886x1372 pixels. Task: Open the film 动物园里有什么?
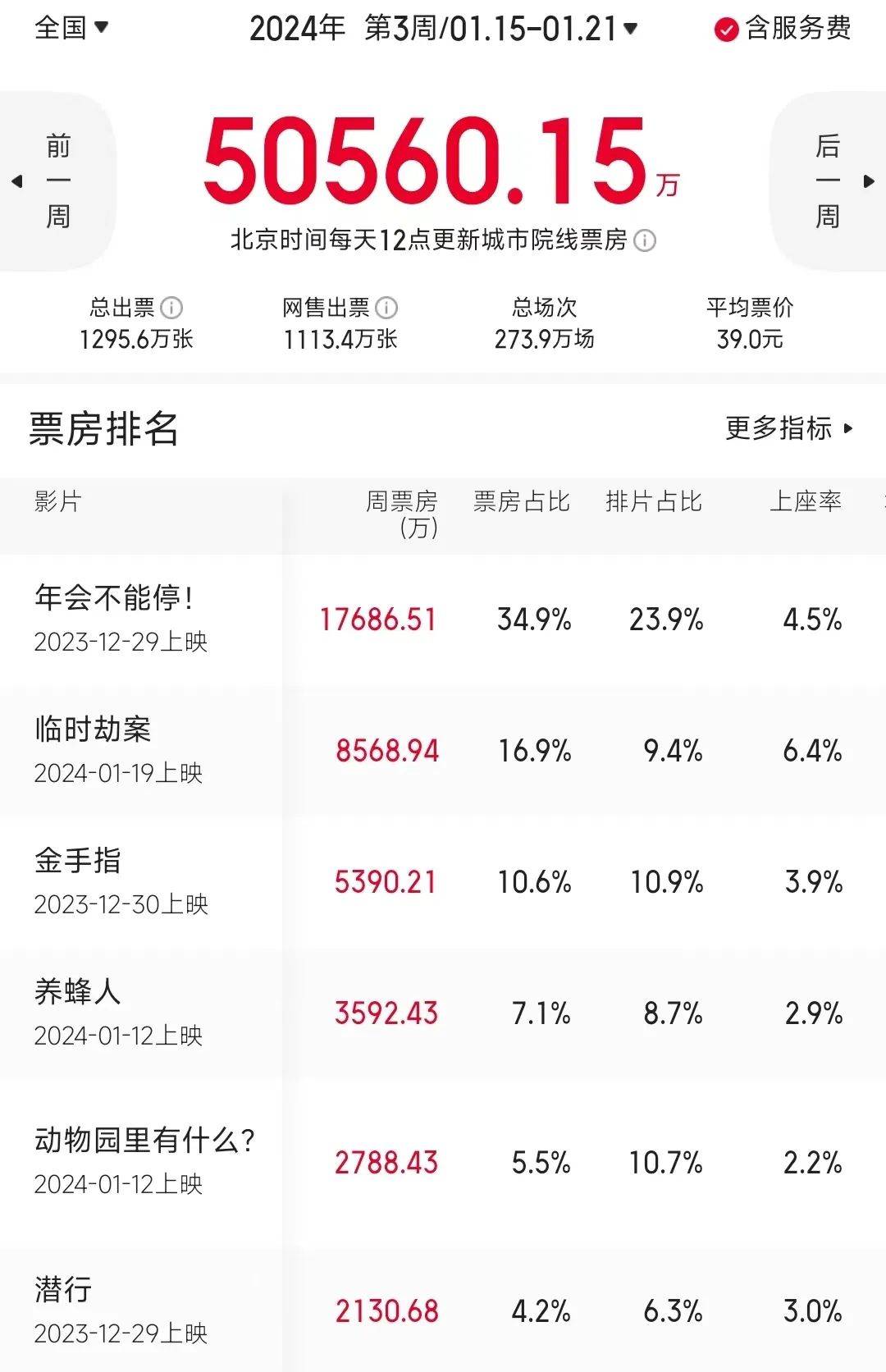click(145, 1141)
